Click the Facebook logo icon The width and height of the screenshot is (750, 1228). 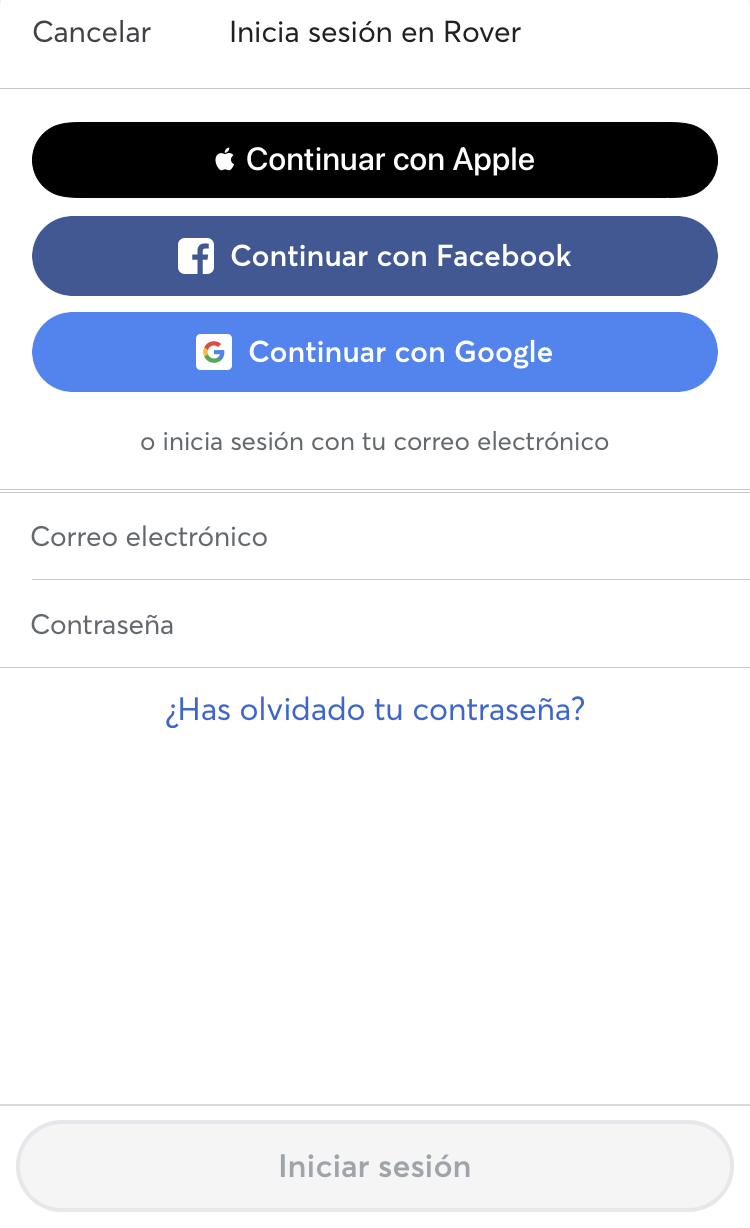pos(196,256)
